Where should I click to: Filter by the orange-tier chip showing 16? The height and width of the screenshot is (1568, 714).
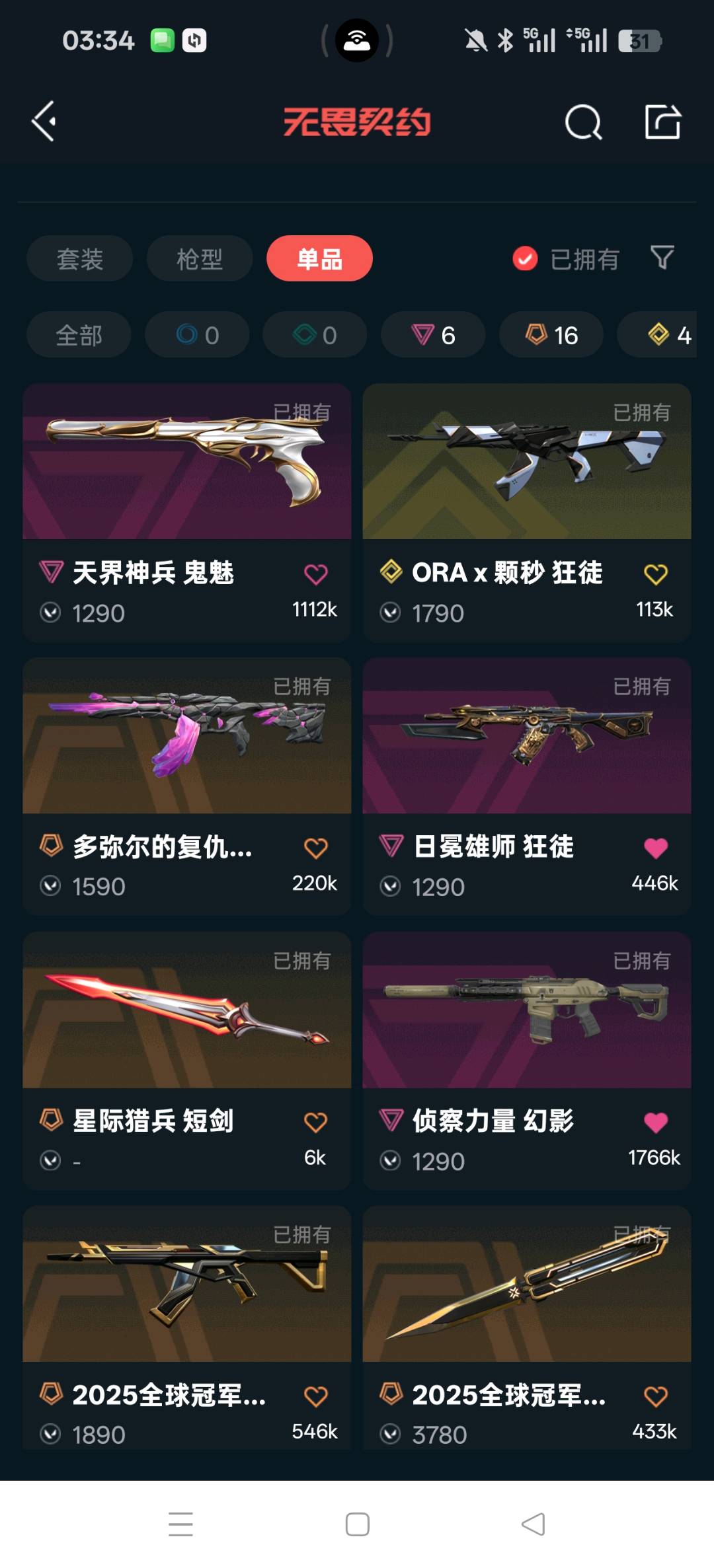pyautogui.click(x=551, y=335)
